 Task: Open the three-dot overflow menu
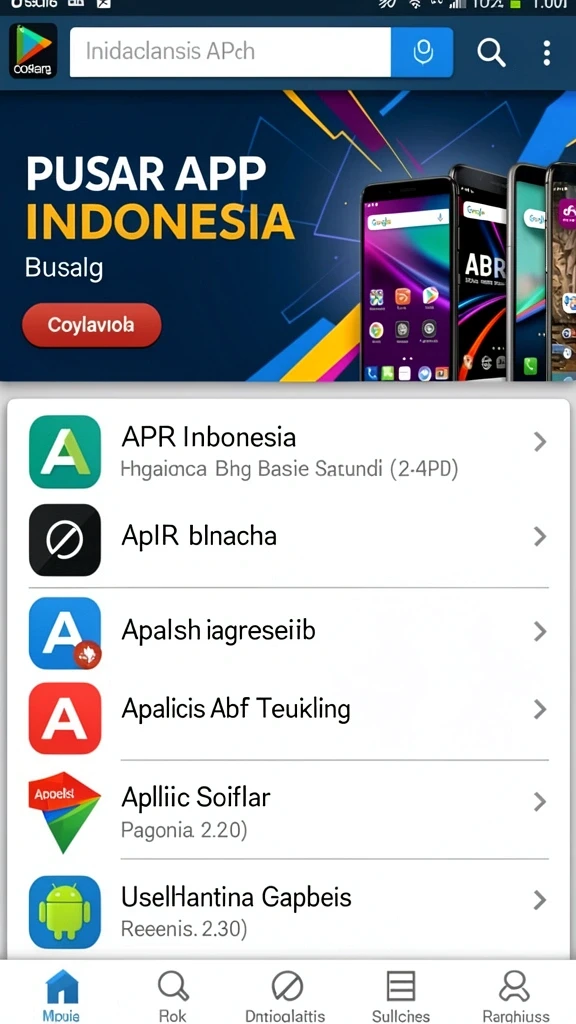click(547, 52)
